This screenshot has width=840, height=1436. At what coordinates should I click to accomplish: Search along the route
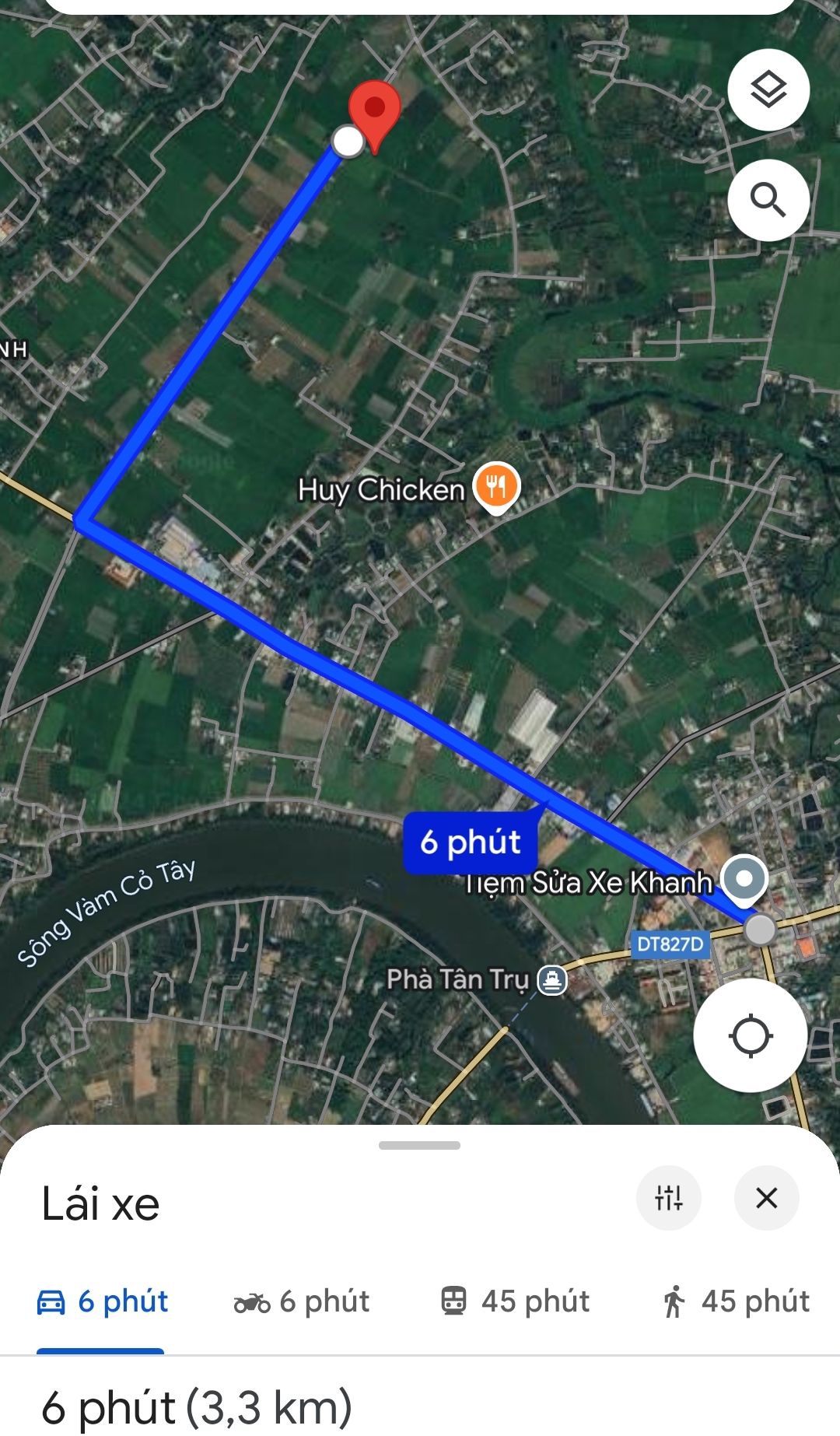(768, 200)
